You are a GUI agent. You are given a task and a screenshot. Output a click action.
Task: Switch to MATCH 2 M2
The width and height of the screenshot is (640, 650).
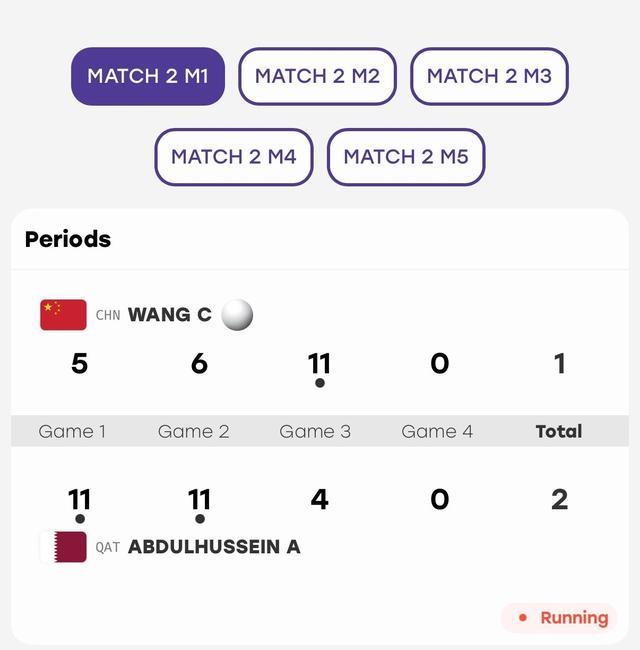pos(318,76)
